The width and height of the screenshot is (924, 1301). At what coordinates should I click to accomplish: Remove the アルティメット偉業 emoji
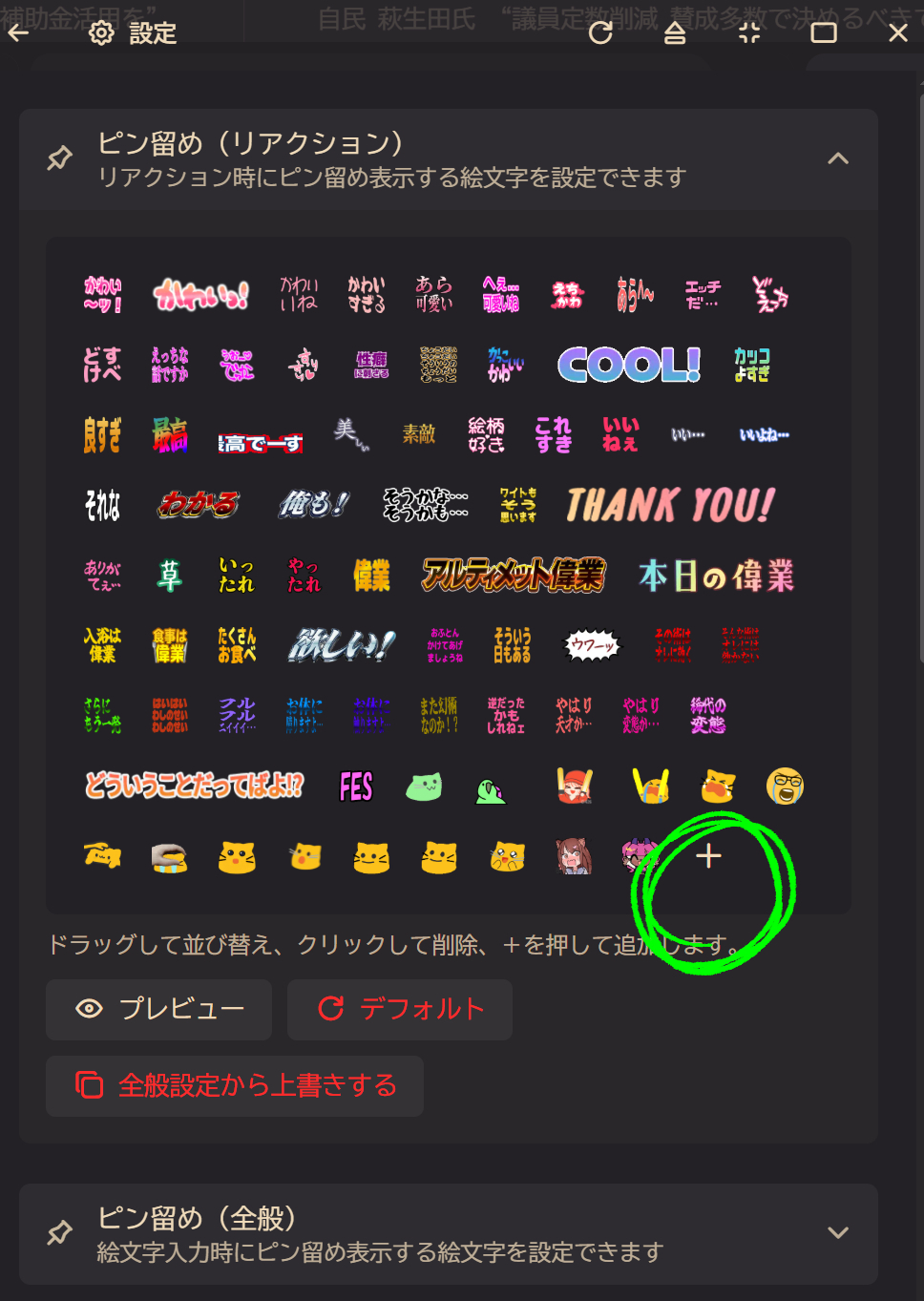514,576
